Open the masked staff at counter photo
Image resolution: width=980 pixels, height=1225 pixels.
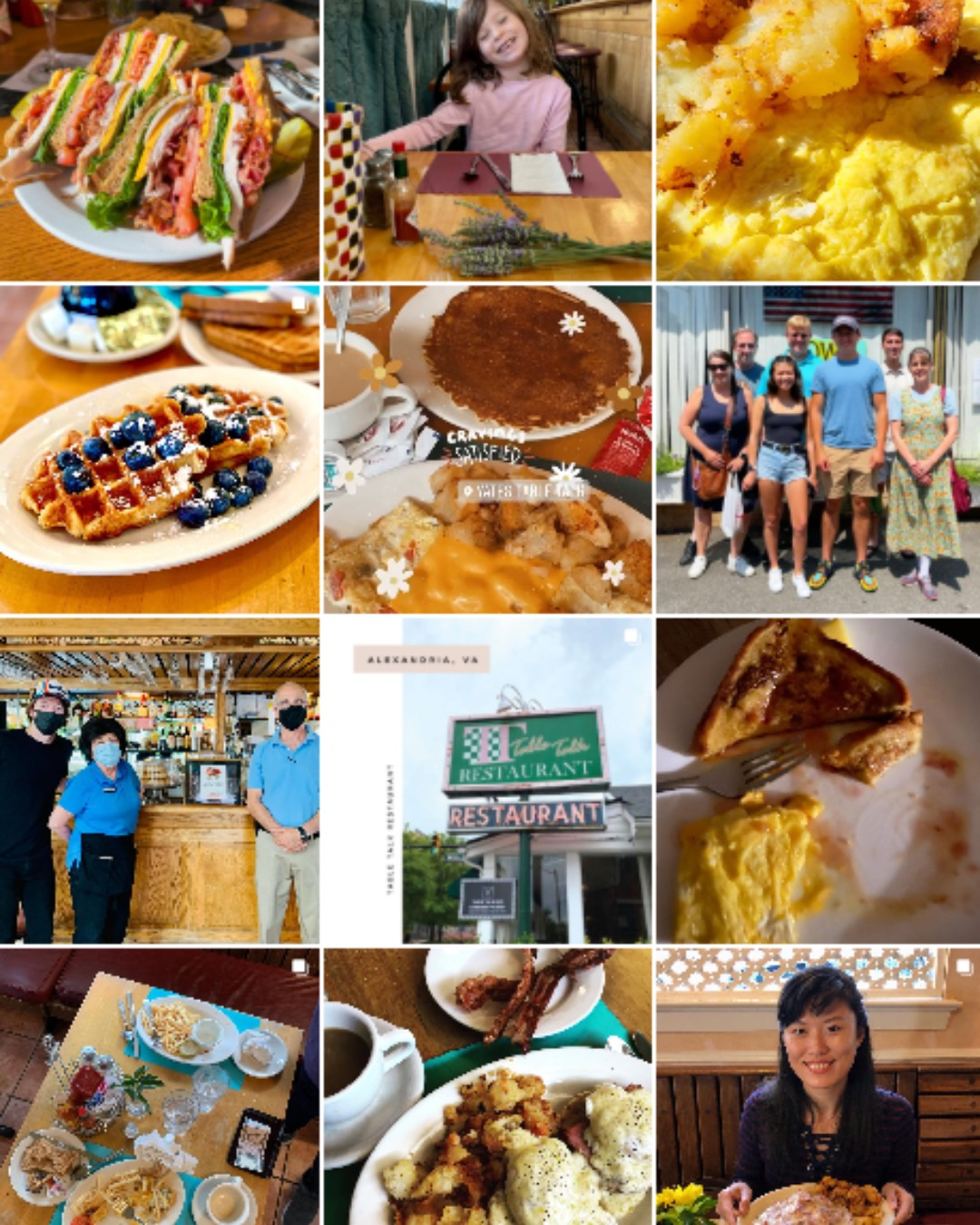click(159, 780)
